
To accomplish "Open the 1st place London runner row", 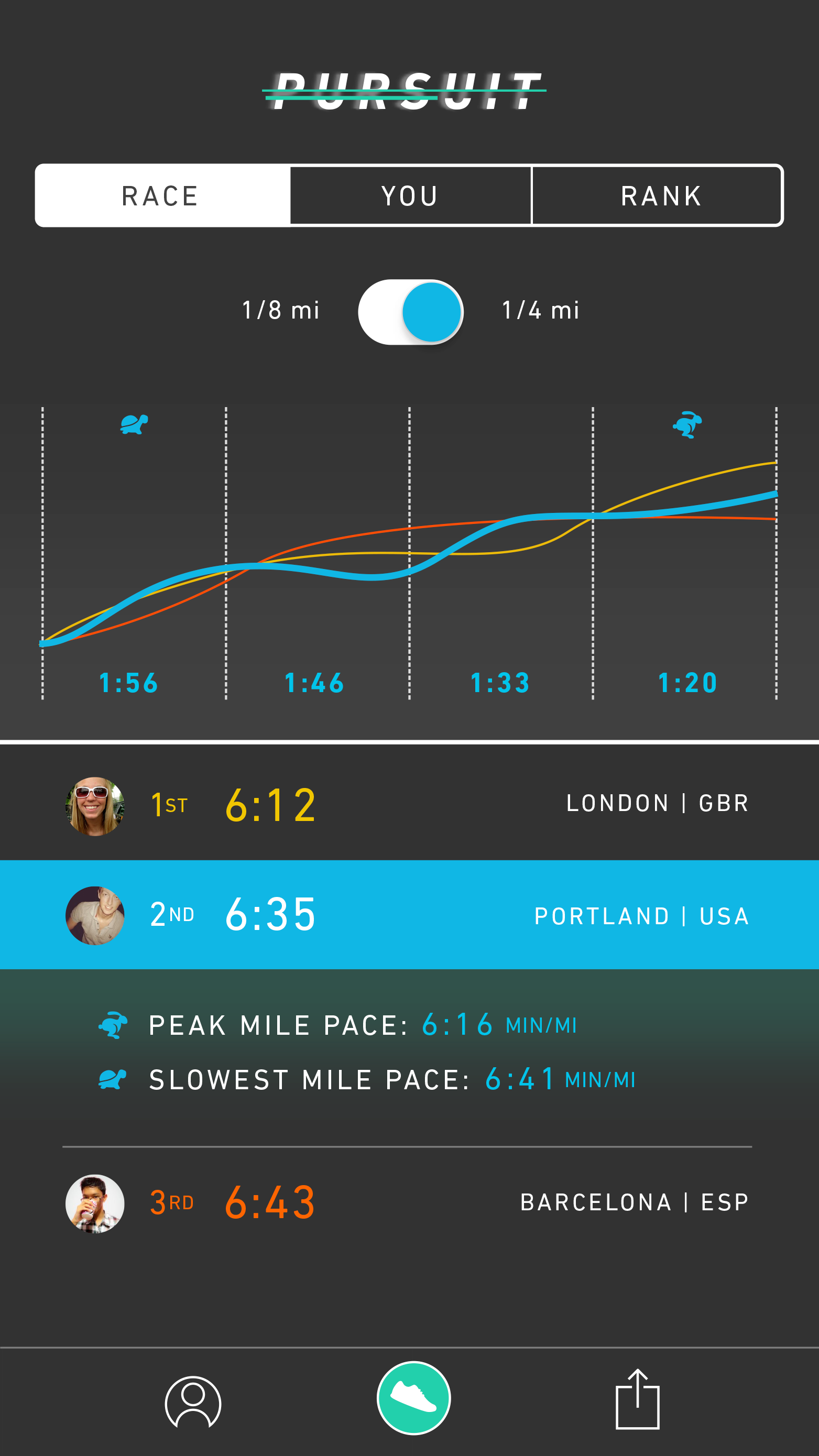I will pos(409,804).
